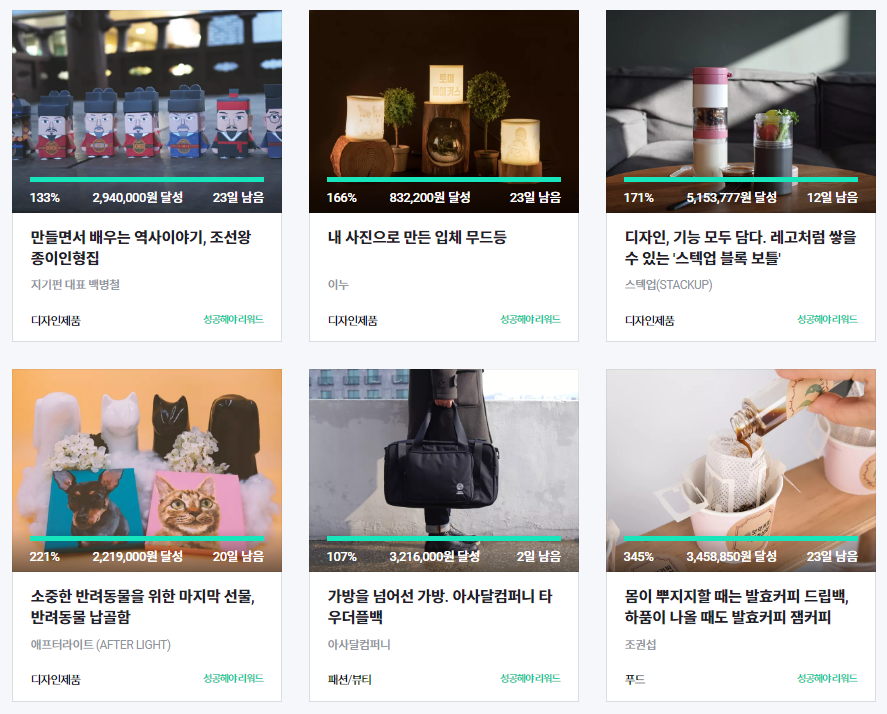
Task: Open the 아사달컴퍼니 타우더플백 project card
Action: click(439, 607)
